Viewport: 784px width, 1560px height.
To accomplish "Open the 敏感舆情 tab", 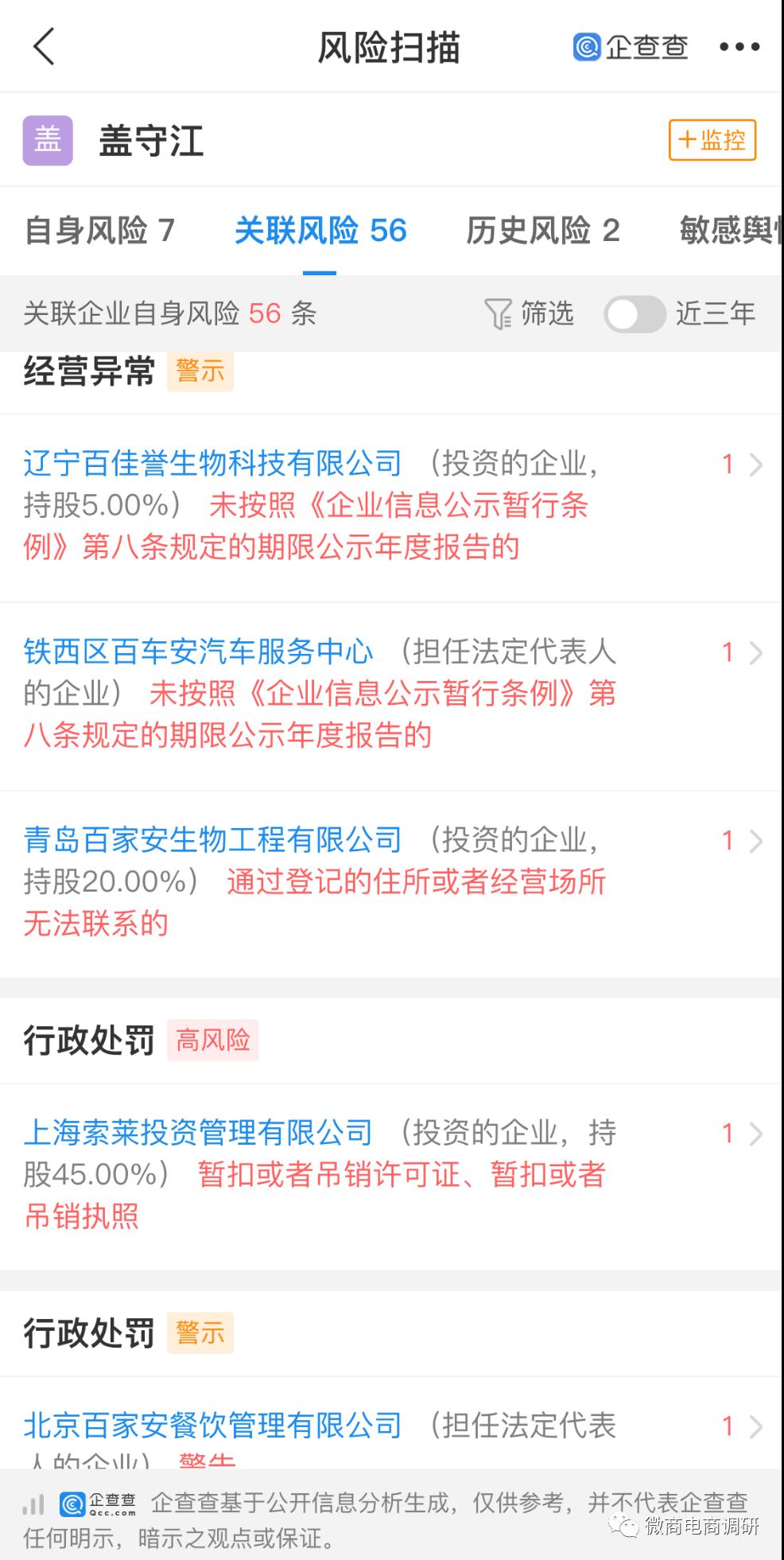I will point(731,231).
